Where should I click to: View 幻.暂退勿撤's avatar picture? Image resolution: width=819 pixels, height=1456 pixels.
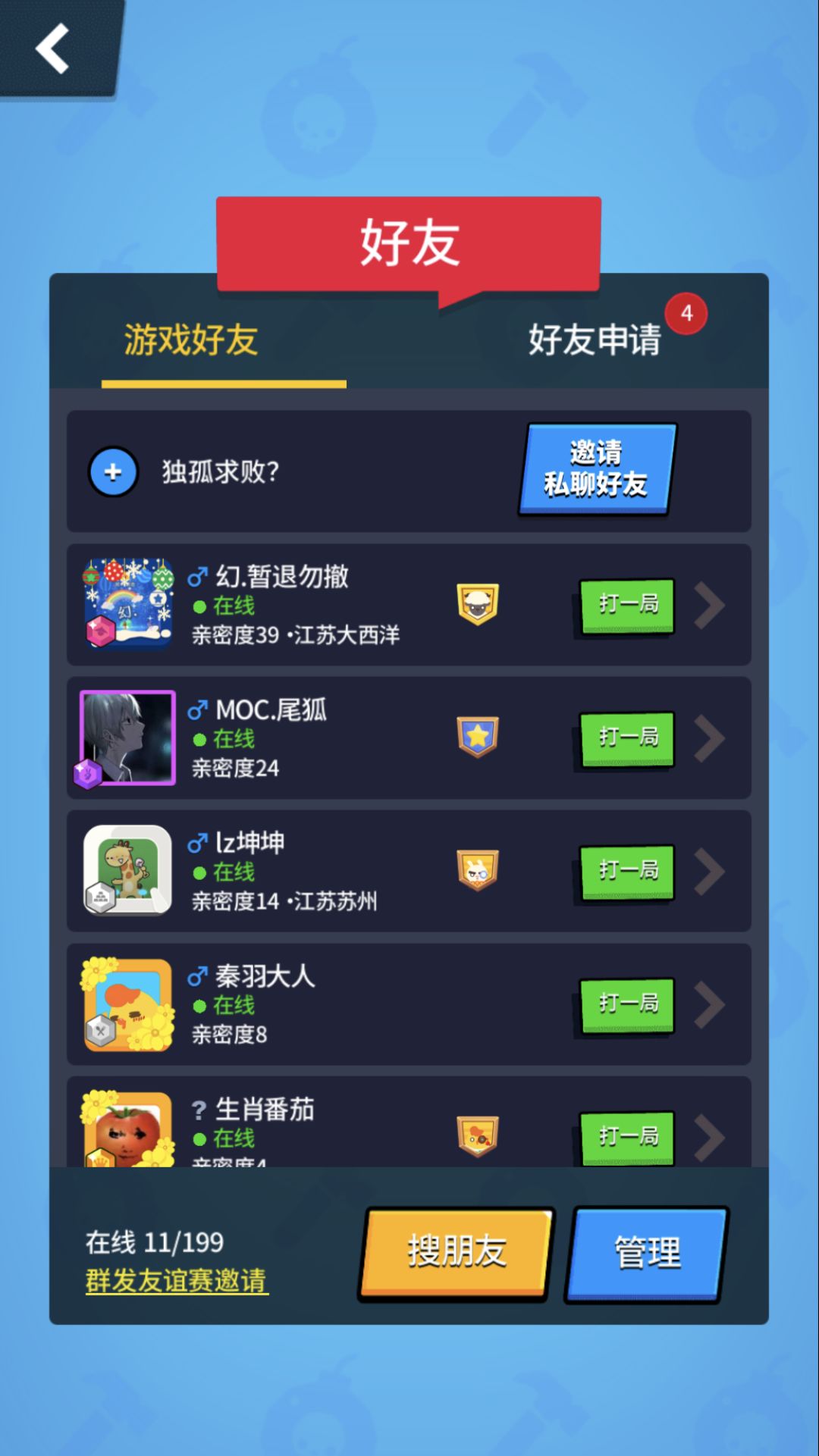[x=127, y=605]
